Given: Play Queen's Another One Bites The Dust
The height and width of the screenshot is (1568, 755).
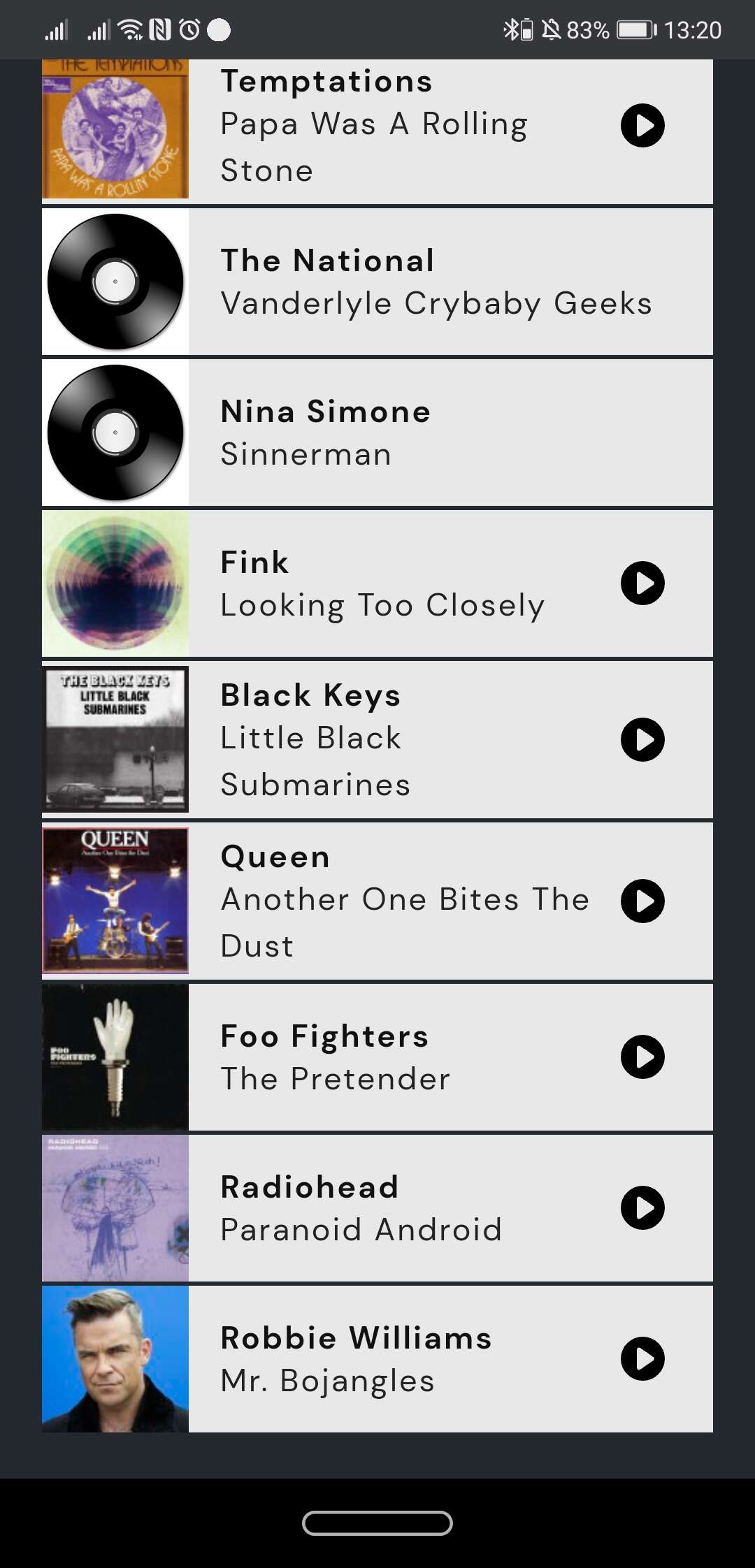Looking at the screenshot, I should pyautogui.click(x=642, y=901).
